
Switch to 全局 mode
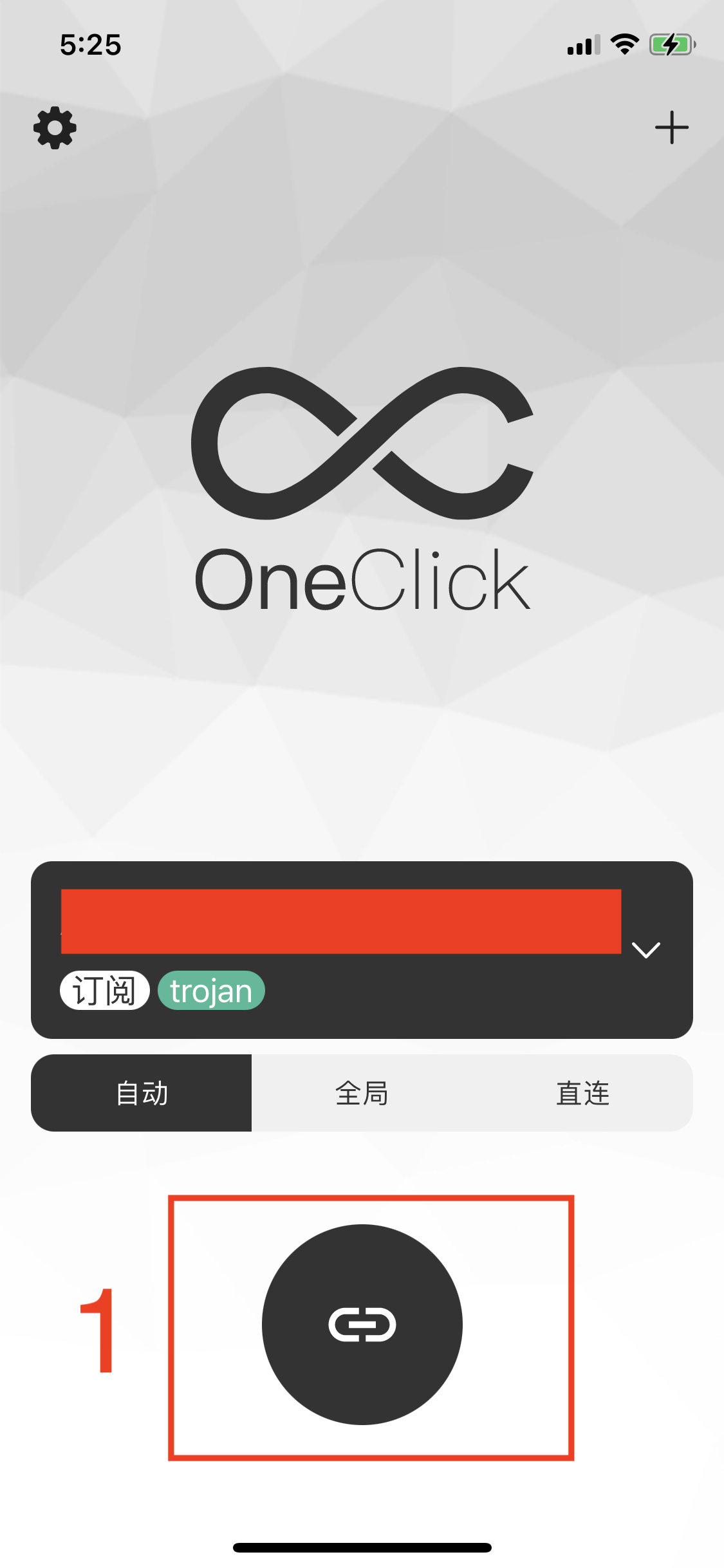362,1093
